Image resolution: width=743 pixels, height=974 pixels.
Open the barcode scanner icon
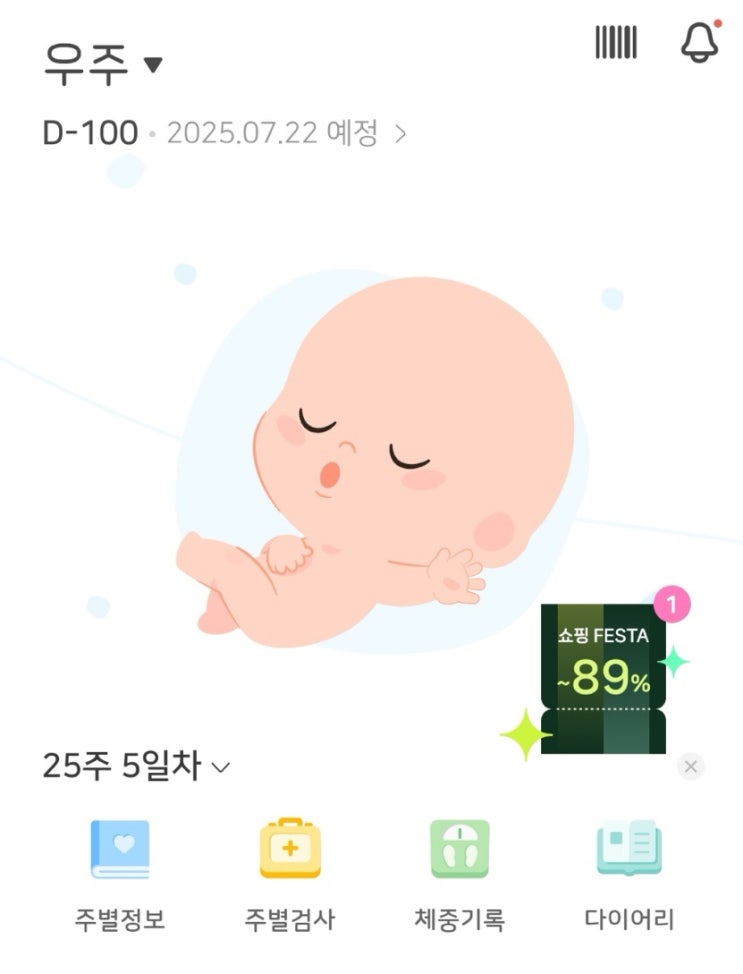click(616, 42)
